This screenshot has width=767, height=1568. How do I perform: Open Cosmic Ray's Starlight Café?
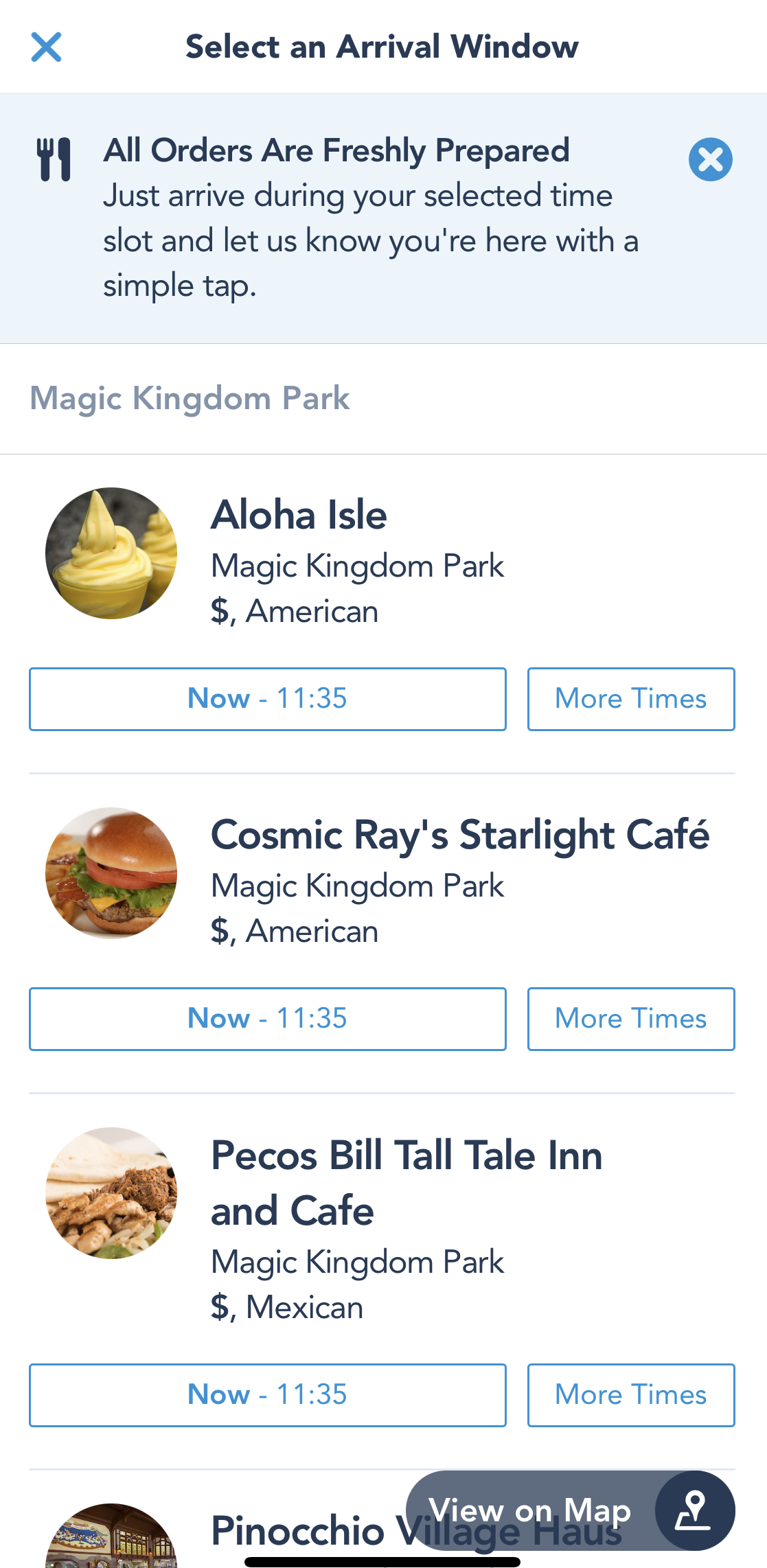point(459,835)
